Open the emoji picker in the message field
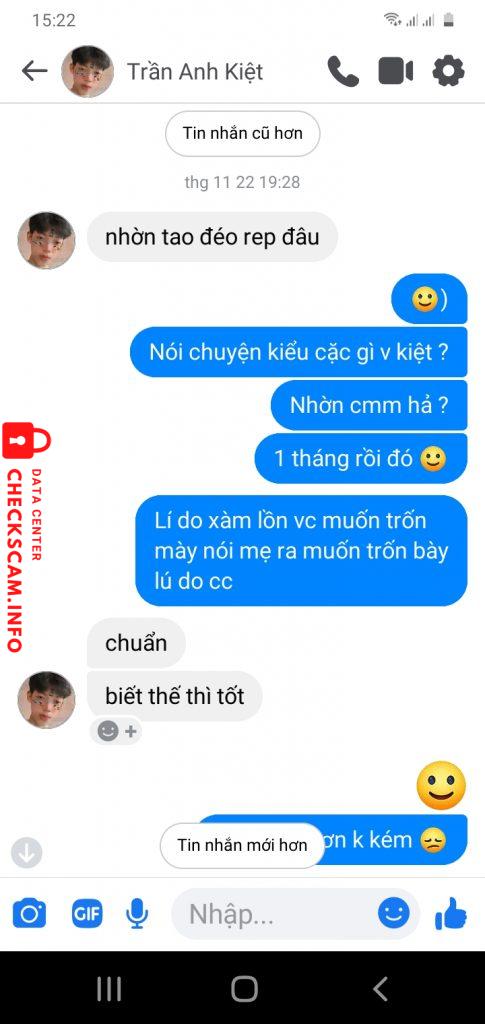485x1024 pixels. [394, 913]
